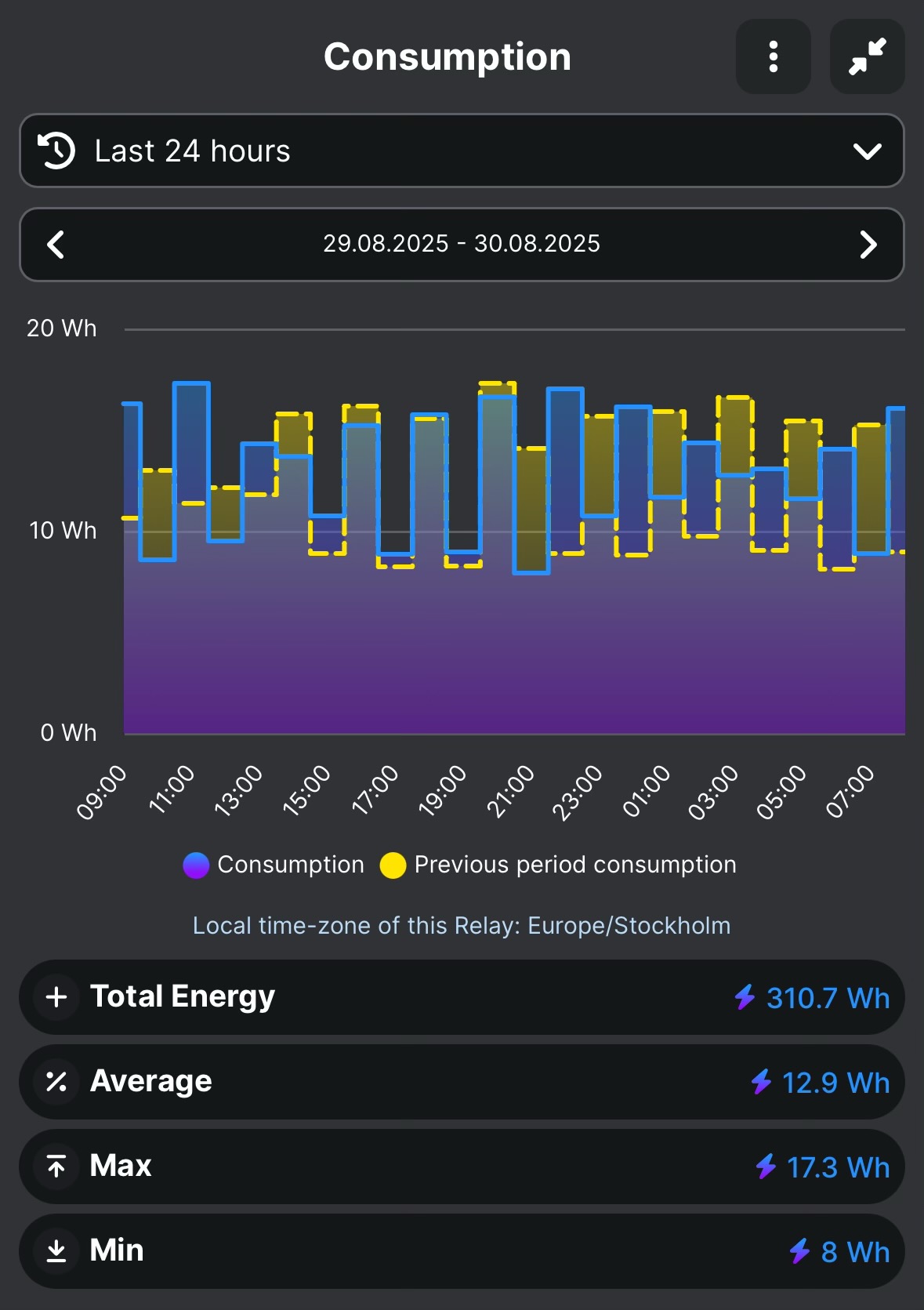
Task: Collapse the Consumption chart view
Action: click(x=867, y=56)
